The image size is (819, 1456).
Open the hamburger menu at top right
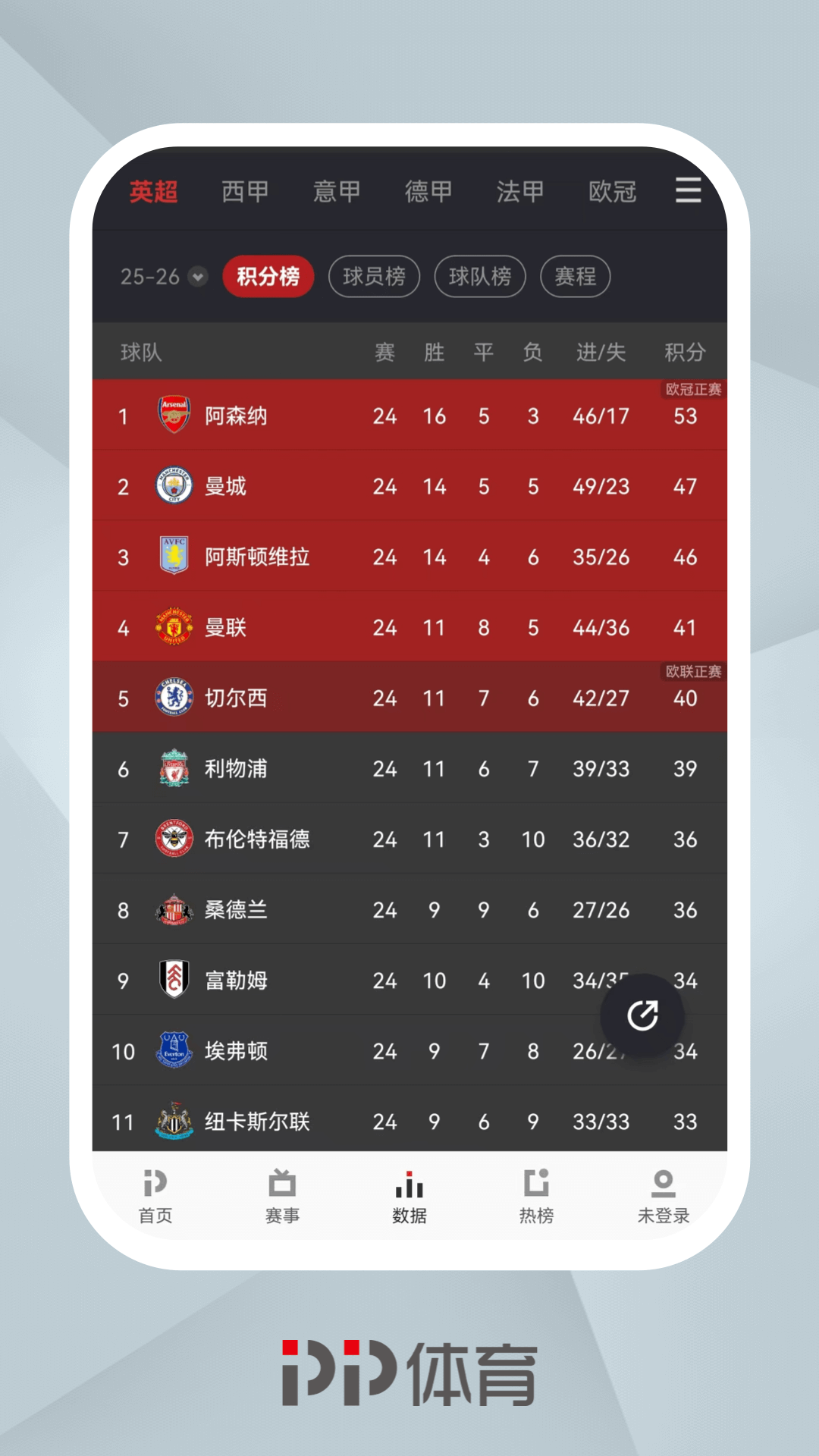688,192
